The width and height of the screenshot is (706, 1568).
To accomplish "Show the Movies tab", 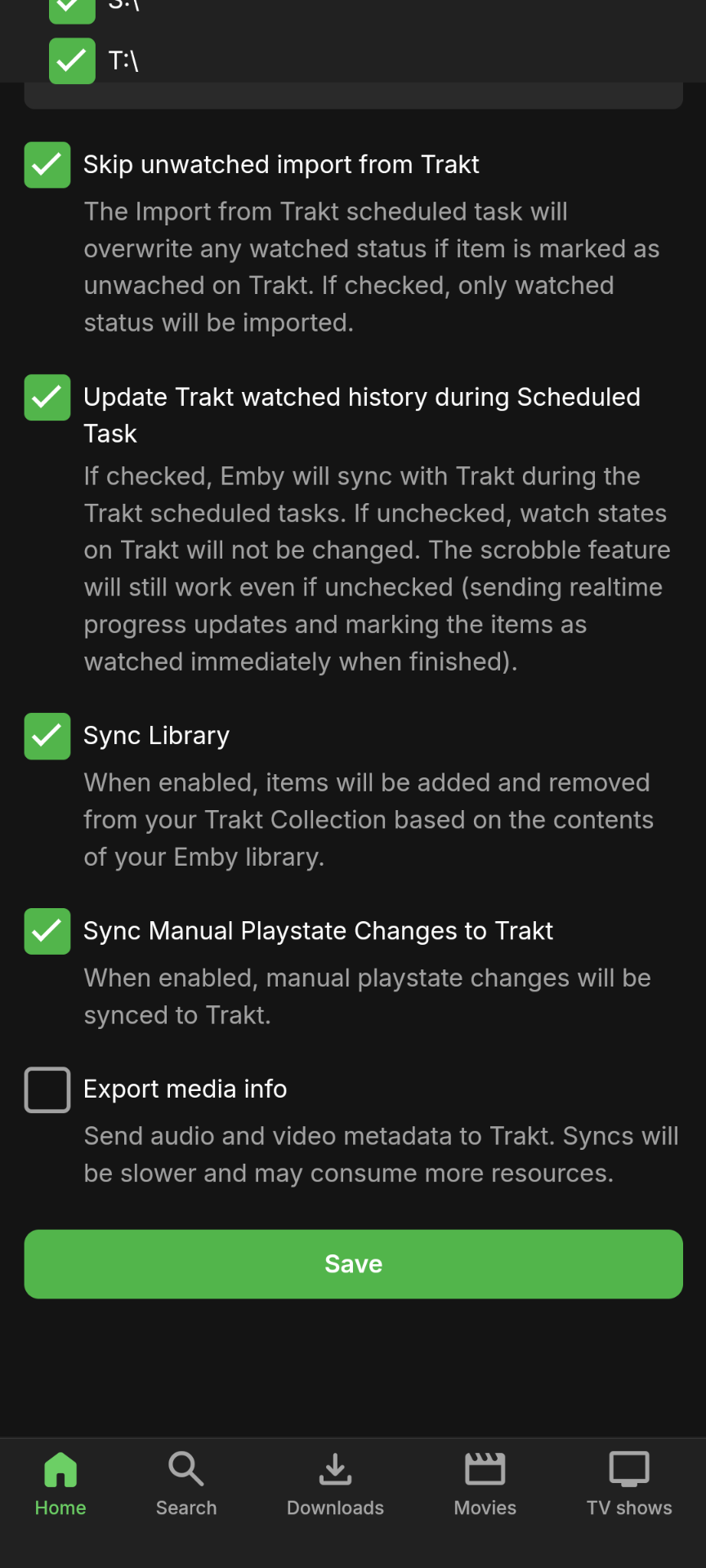I will coord(485,1484).
